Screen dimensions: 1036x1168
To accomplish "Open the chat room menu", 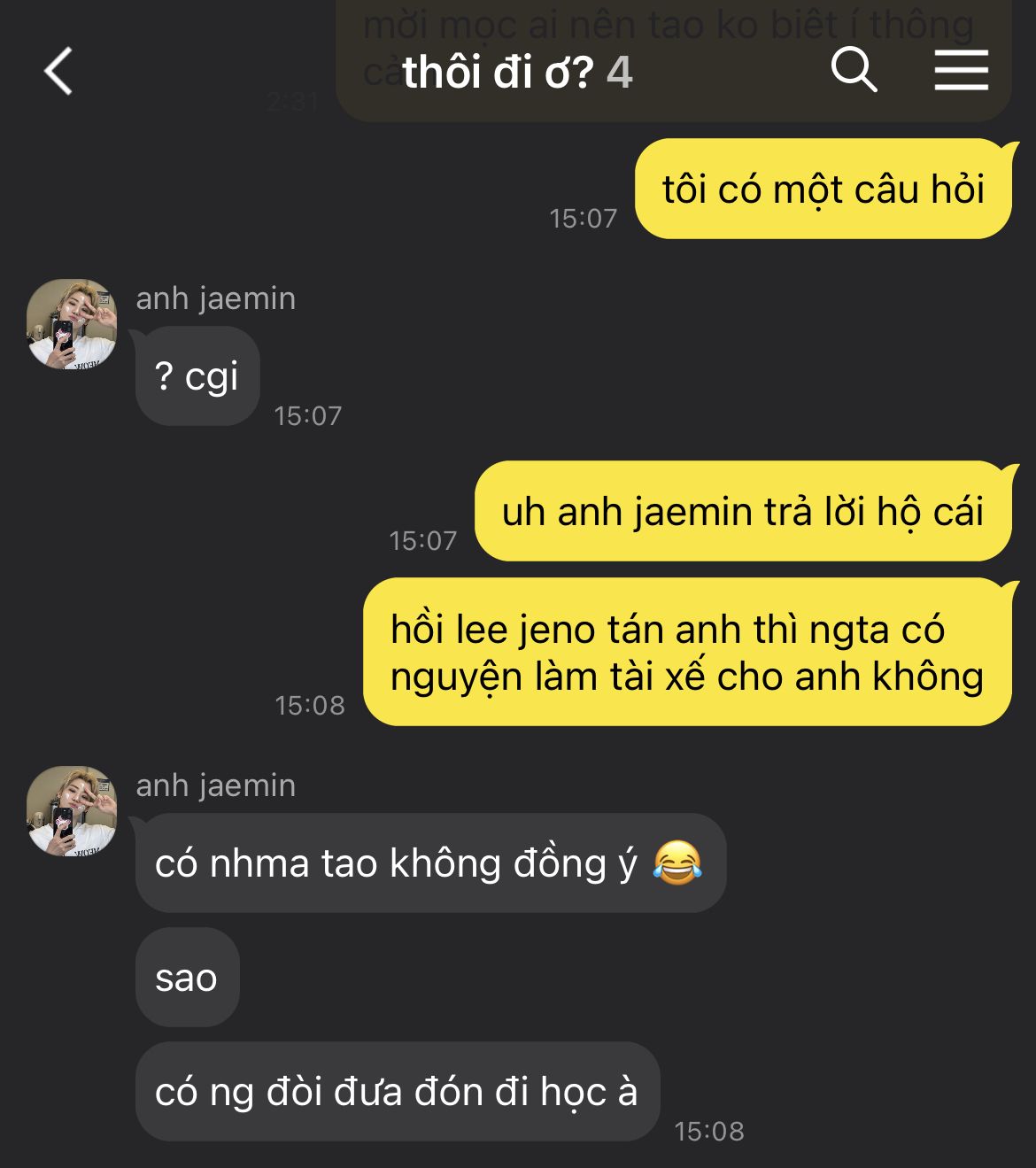I will coord(961,70).
